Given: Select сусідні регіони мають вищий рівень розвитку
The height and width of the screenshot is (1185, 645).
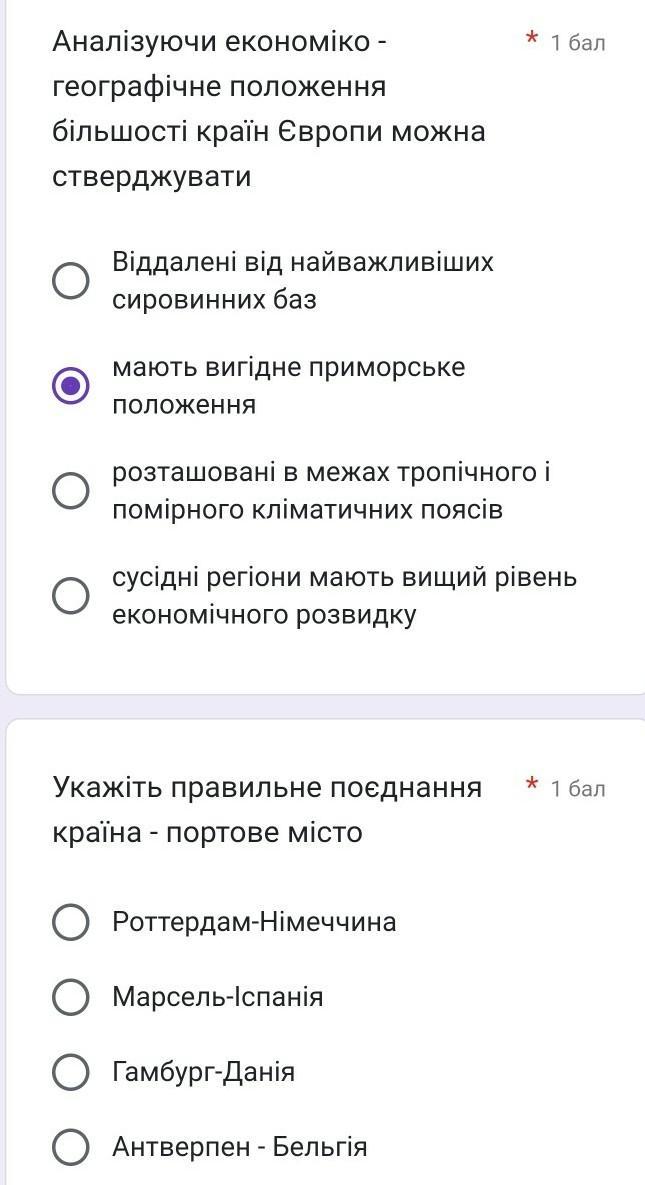Looking at the screenshot, I should [x=70, y=596].
